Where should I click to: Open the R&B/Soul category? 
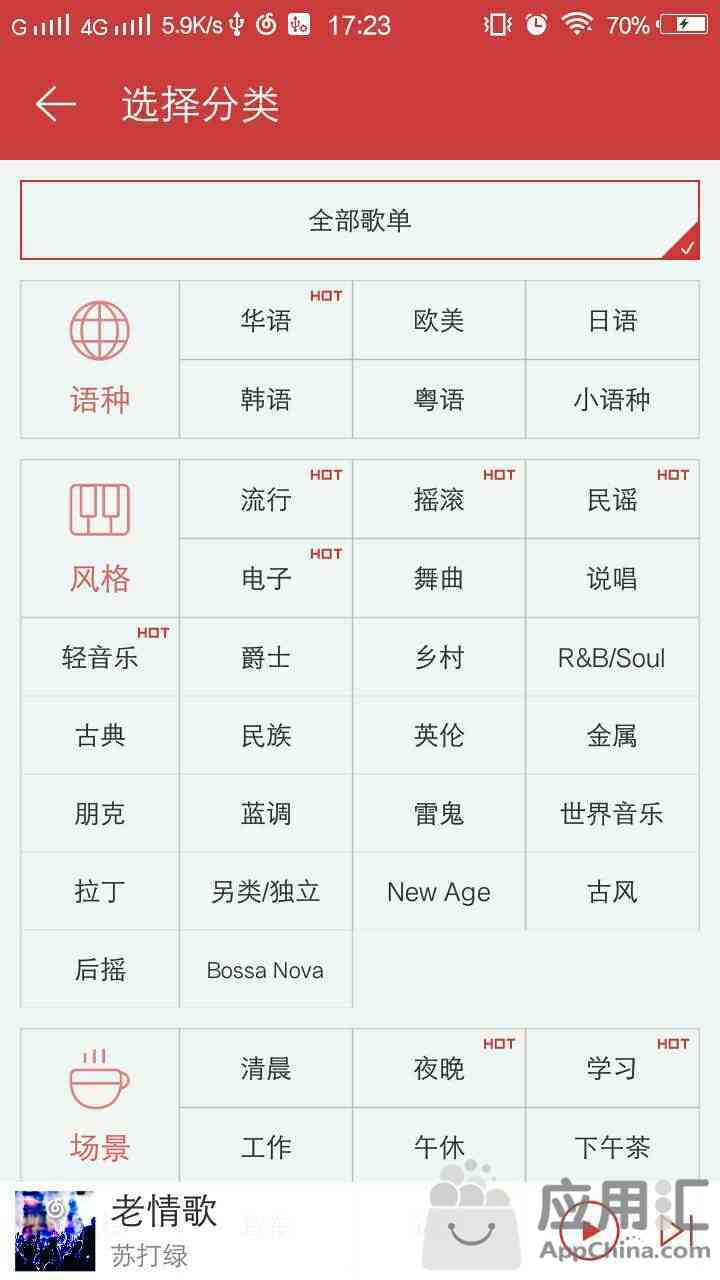612,657
